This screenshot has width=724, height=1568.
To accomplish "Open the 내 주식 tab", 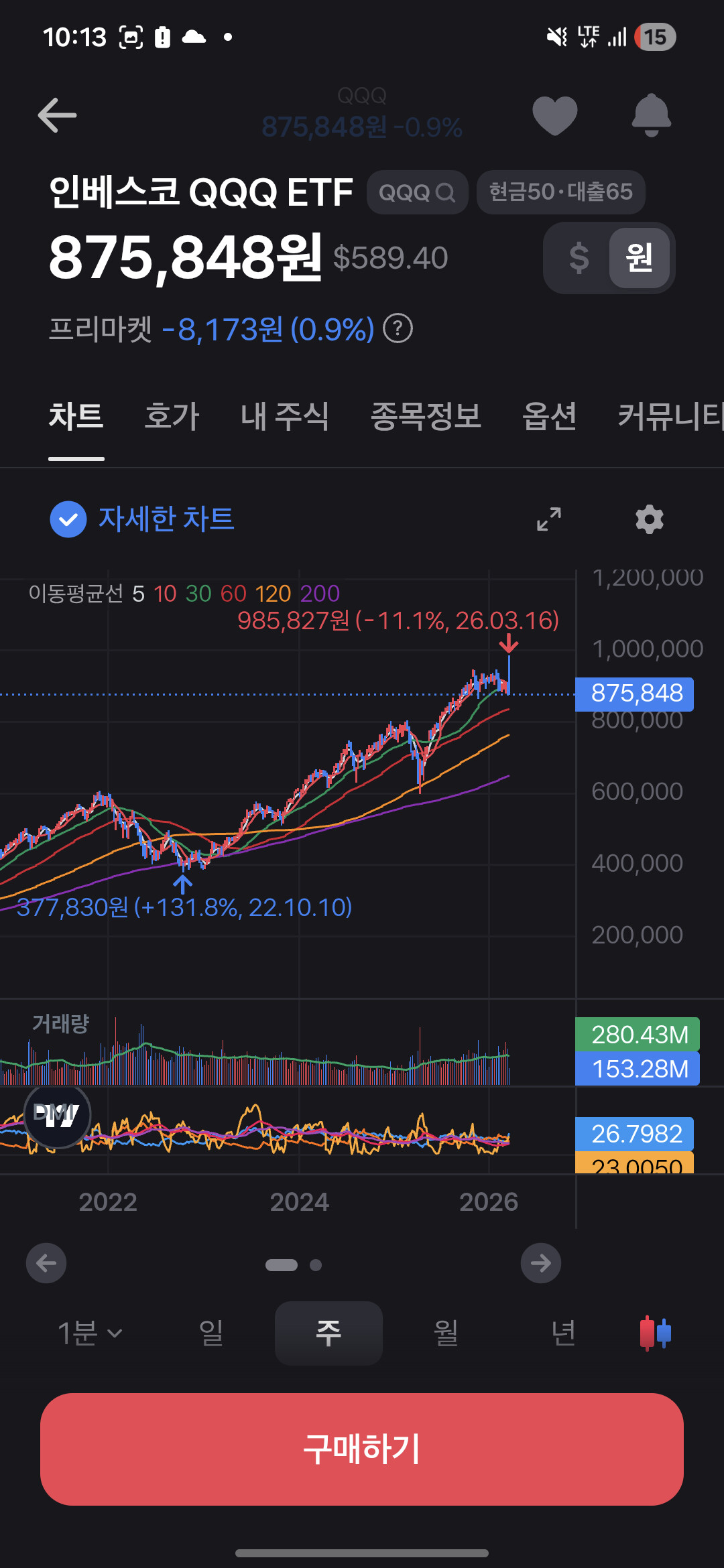I will pyautogui.click(x=284, y=416).
